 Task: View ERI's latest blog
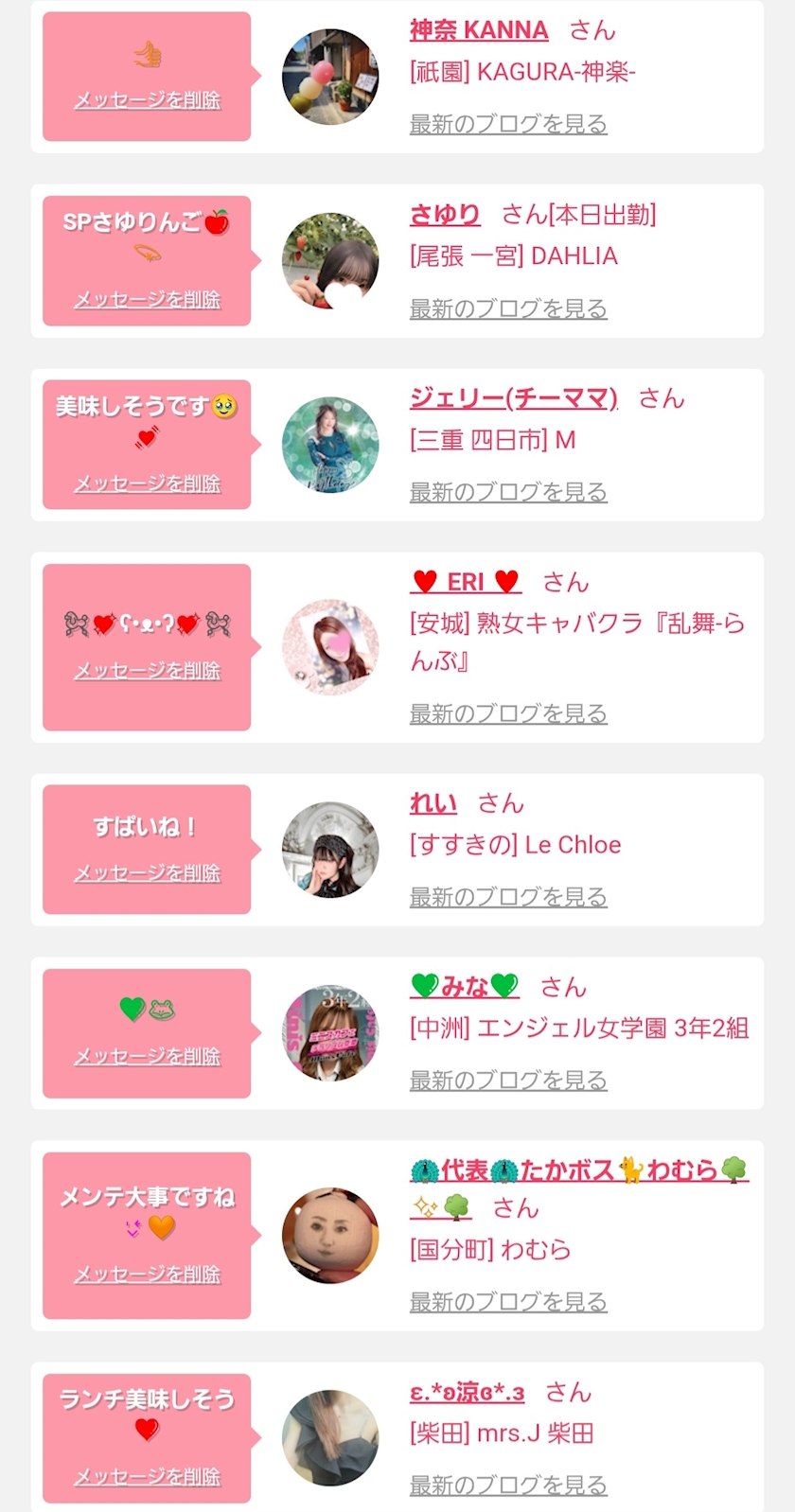(507, 714)
